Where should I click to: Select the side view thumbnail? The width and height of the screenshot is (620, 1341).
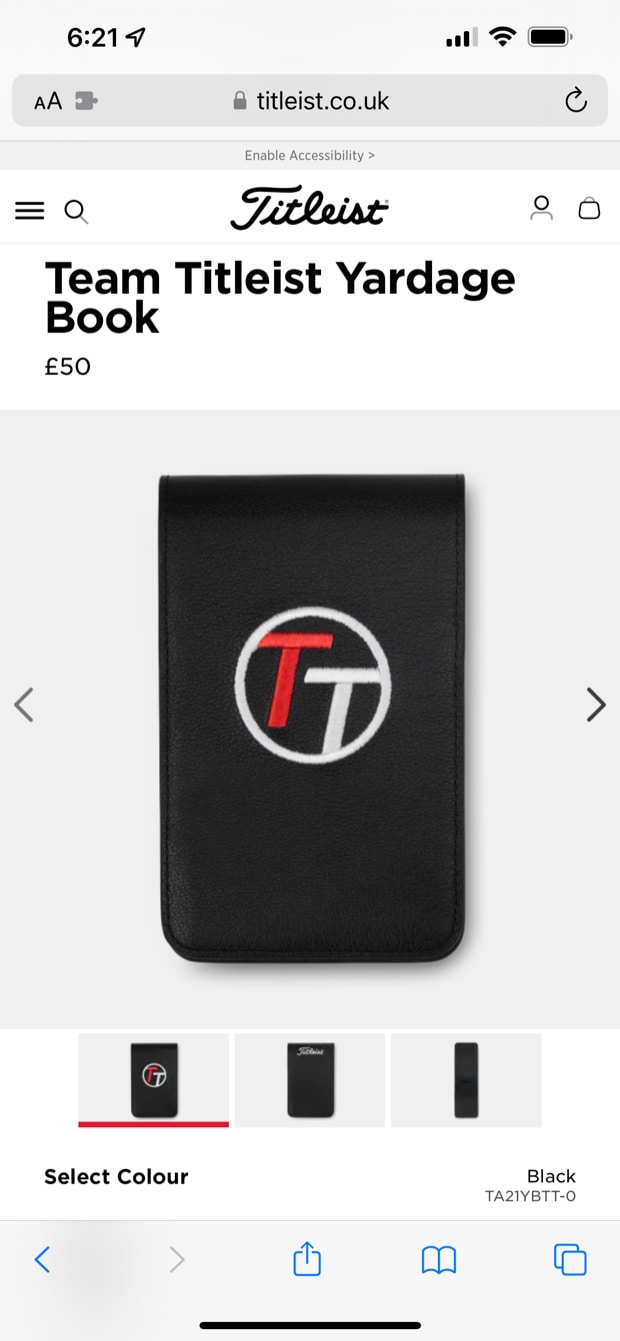click(466, 1080)
